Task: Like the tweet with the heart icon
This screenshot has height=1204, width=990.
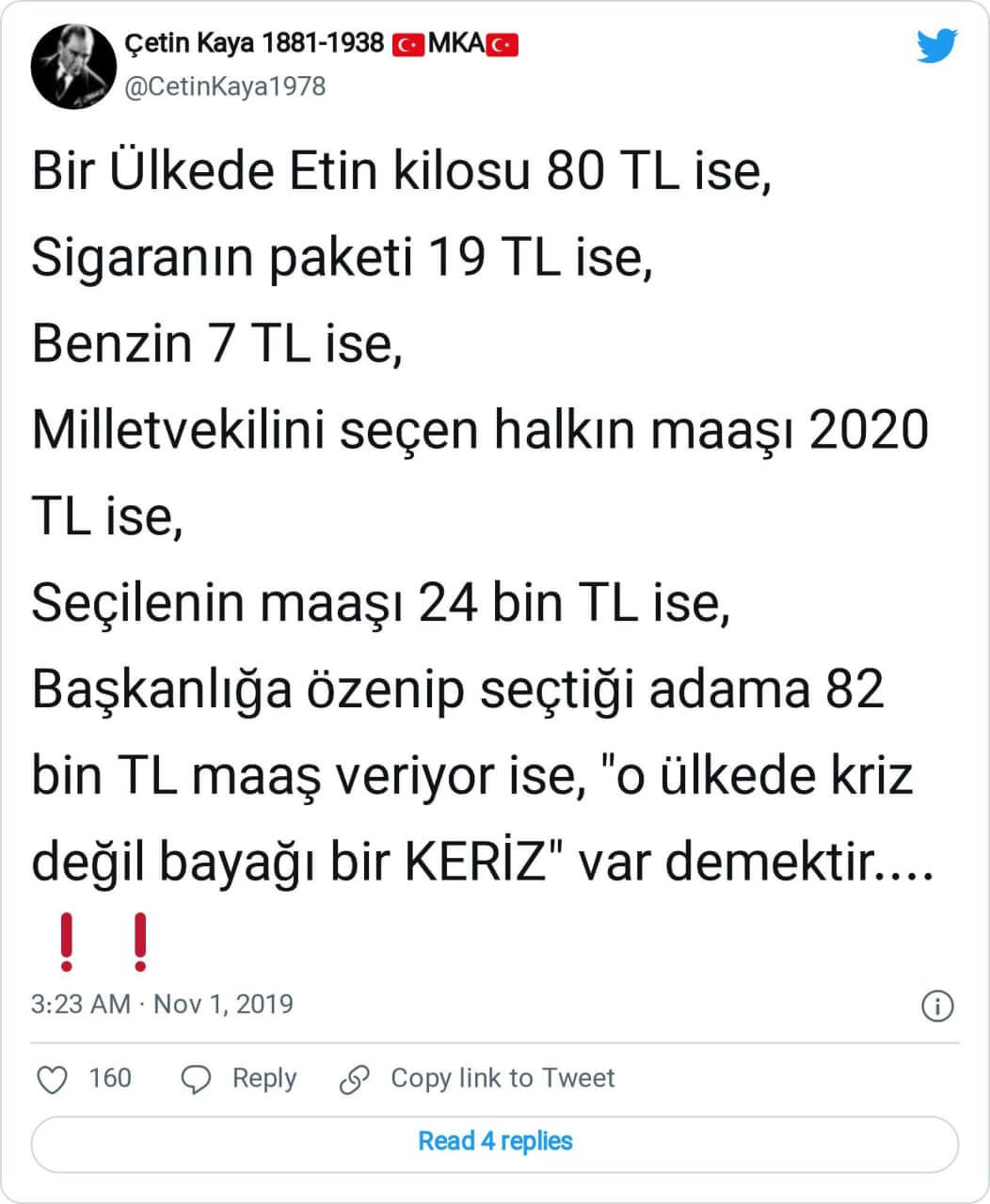Action: [52, 1079]
